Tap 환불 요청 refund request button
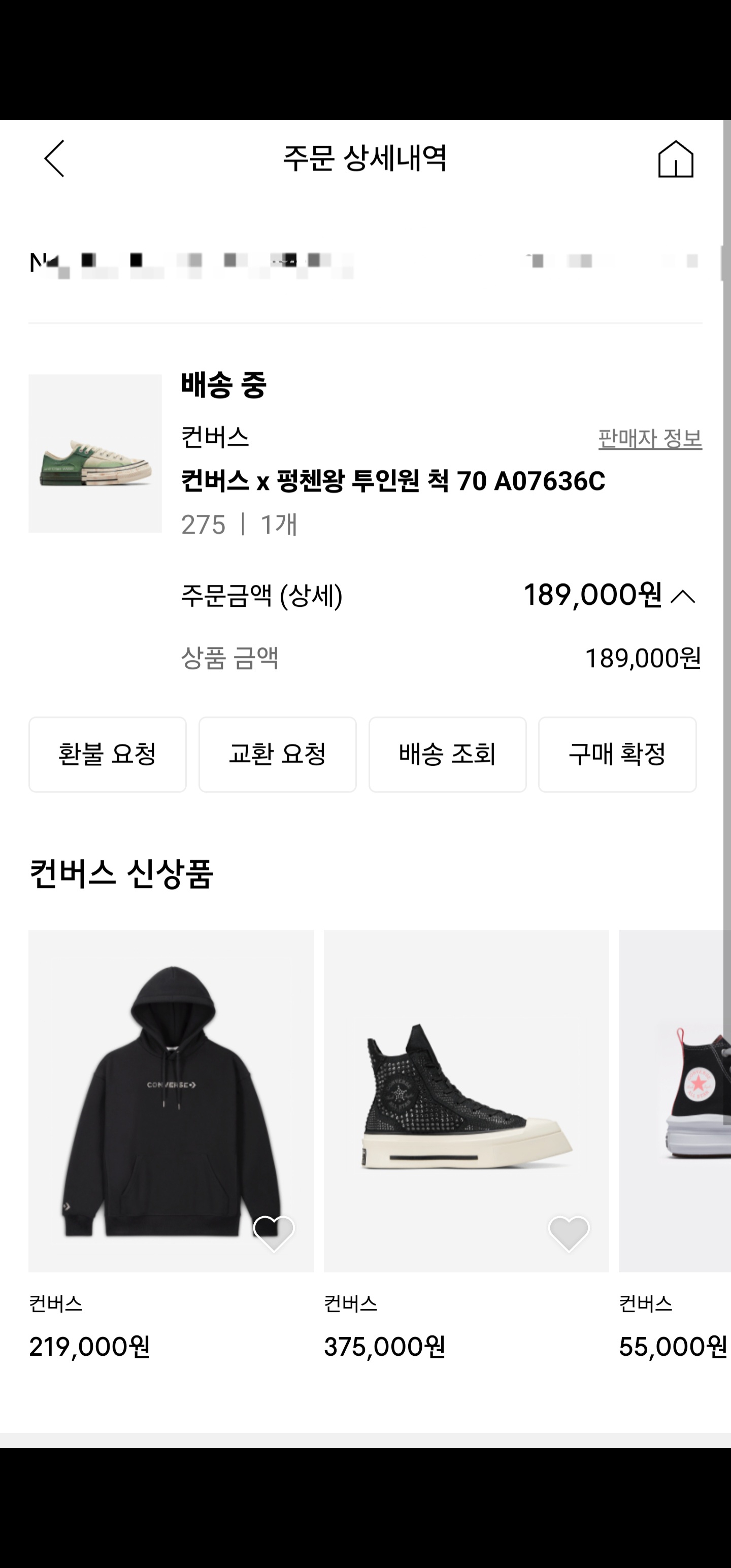The width and height of the screenshot is (731, 1568). tap(108, 754)
